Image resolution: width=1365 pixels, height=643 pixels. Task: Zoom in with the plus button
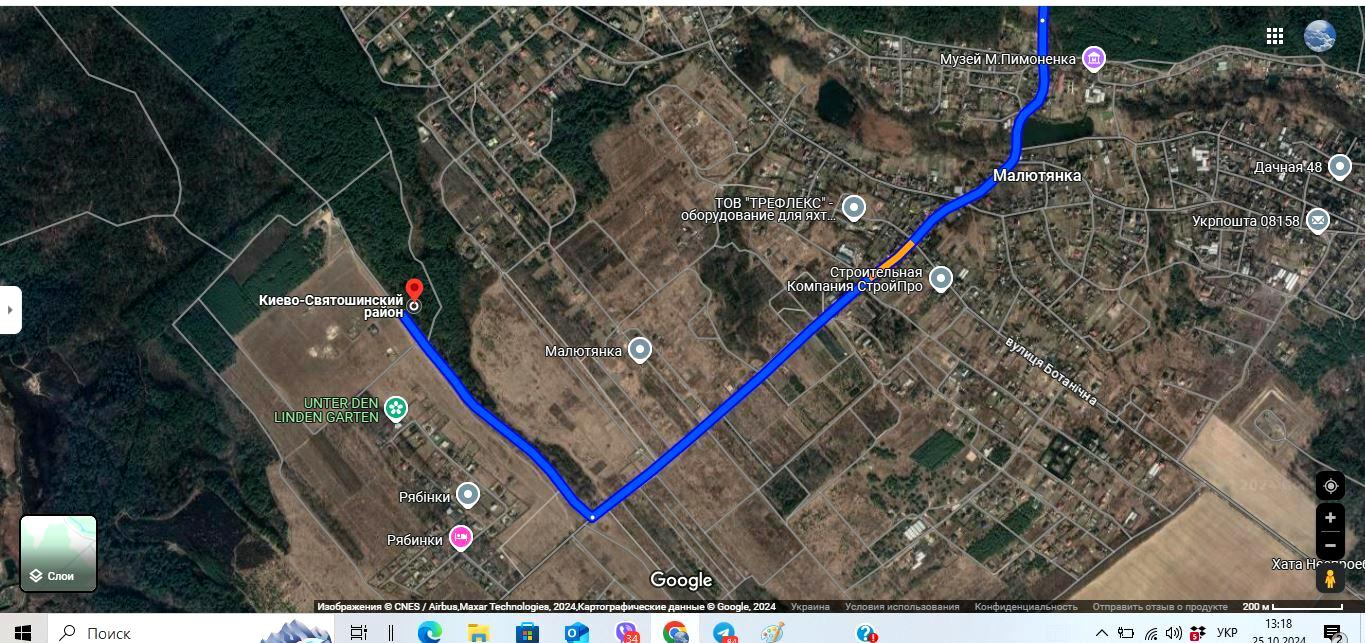(x=1330, y=518)
